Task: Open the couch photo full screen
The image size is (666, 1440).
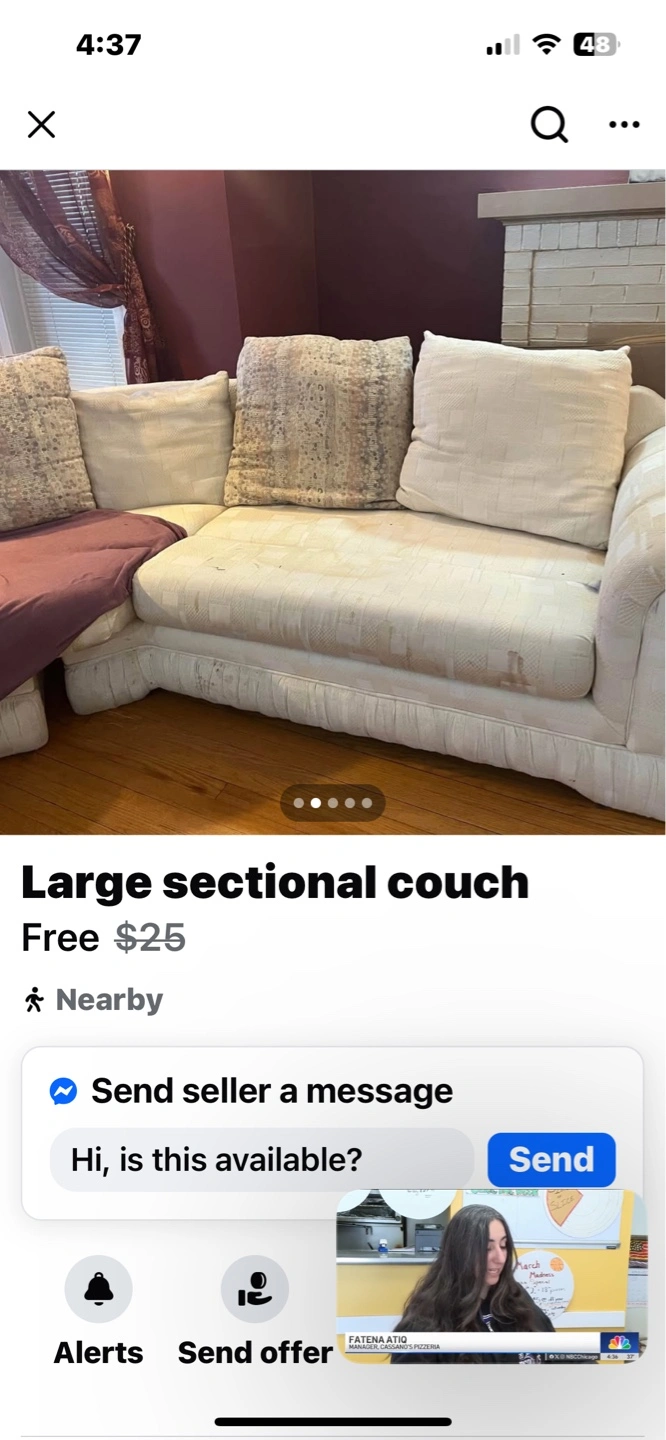Action: pyautogui.click(x=333, y=502)
